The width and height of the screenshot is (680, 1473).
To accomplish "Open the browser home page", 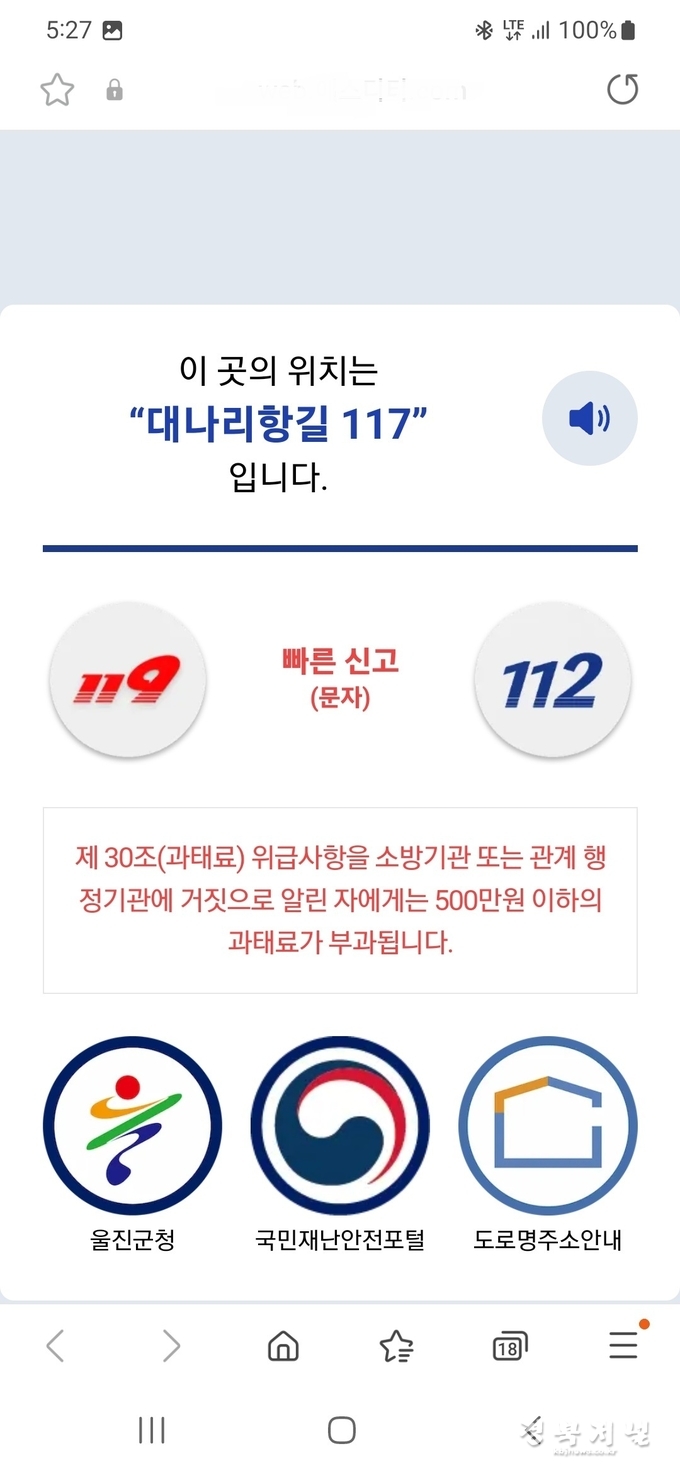I will coord(284,1346).
